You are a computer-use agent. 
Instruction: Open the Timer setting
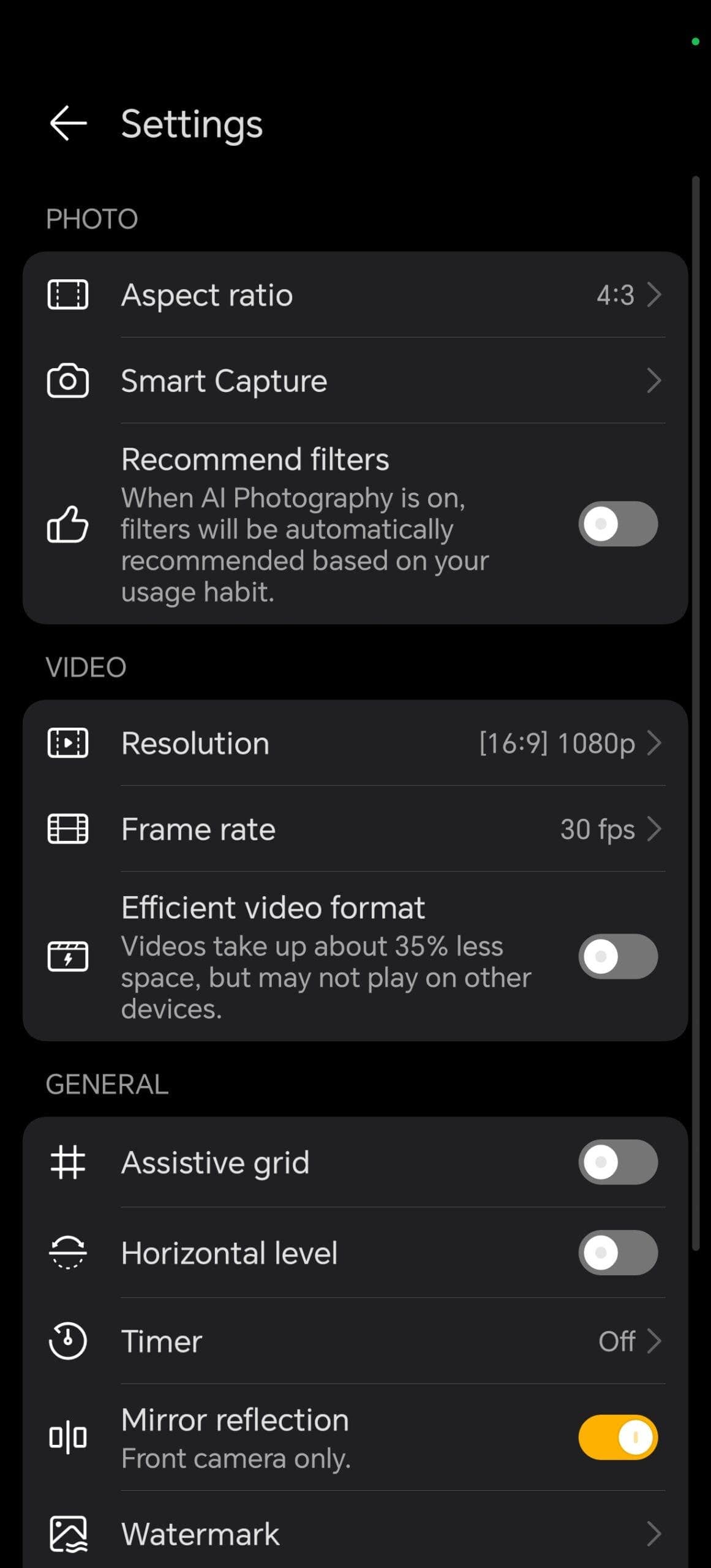click(355, 1341)
